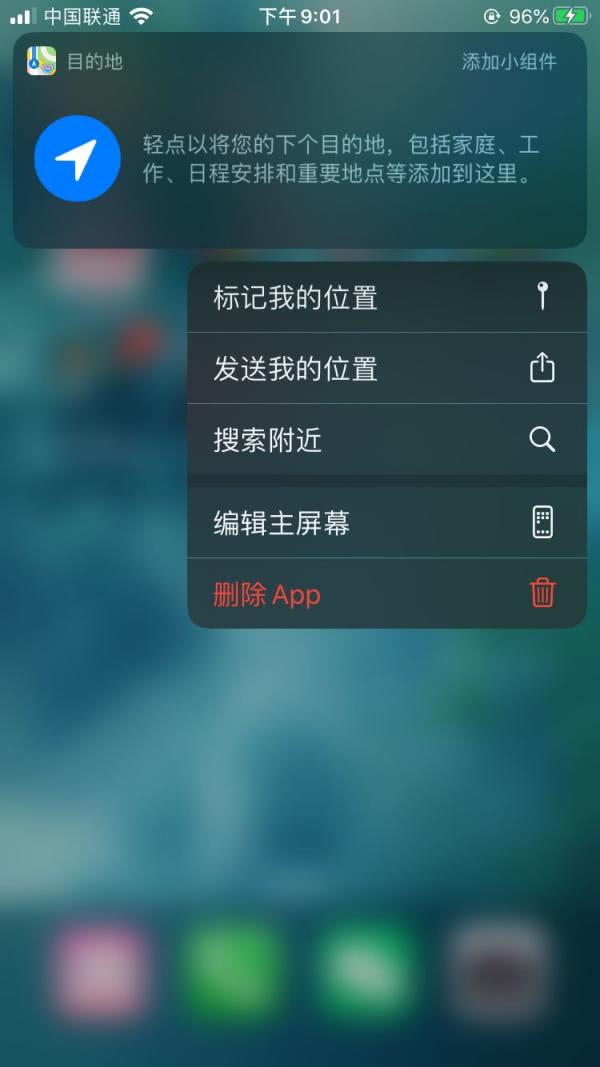Choose 发送我的位置 to share location
Viewport: 600px width, 1067px height.
click(386, 369)
